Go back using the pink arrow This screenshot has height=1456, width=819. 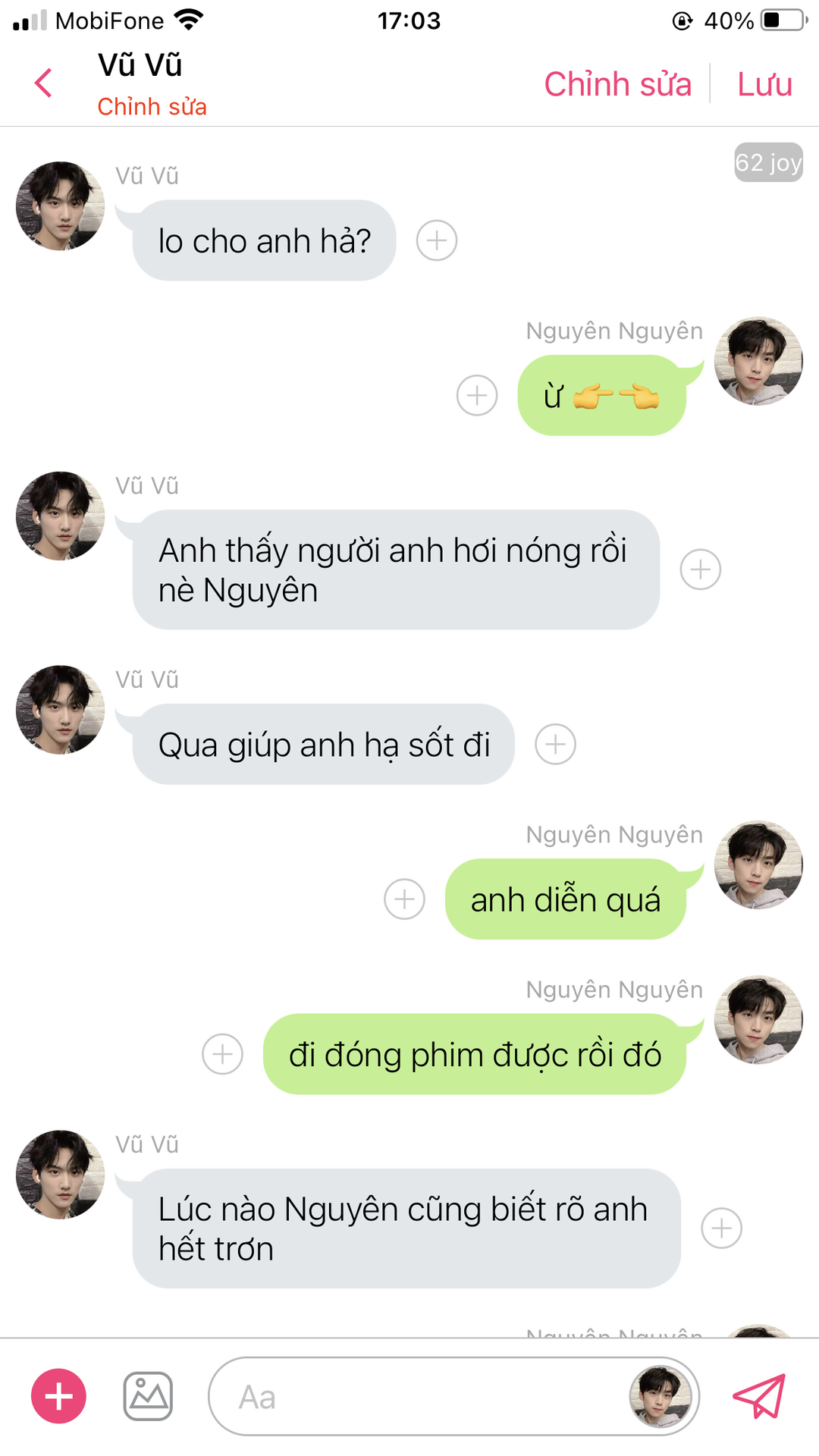point(44,83)
